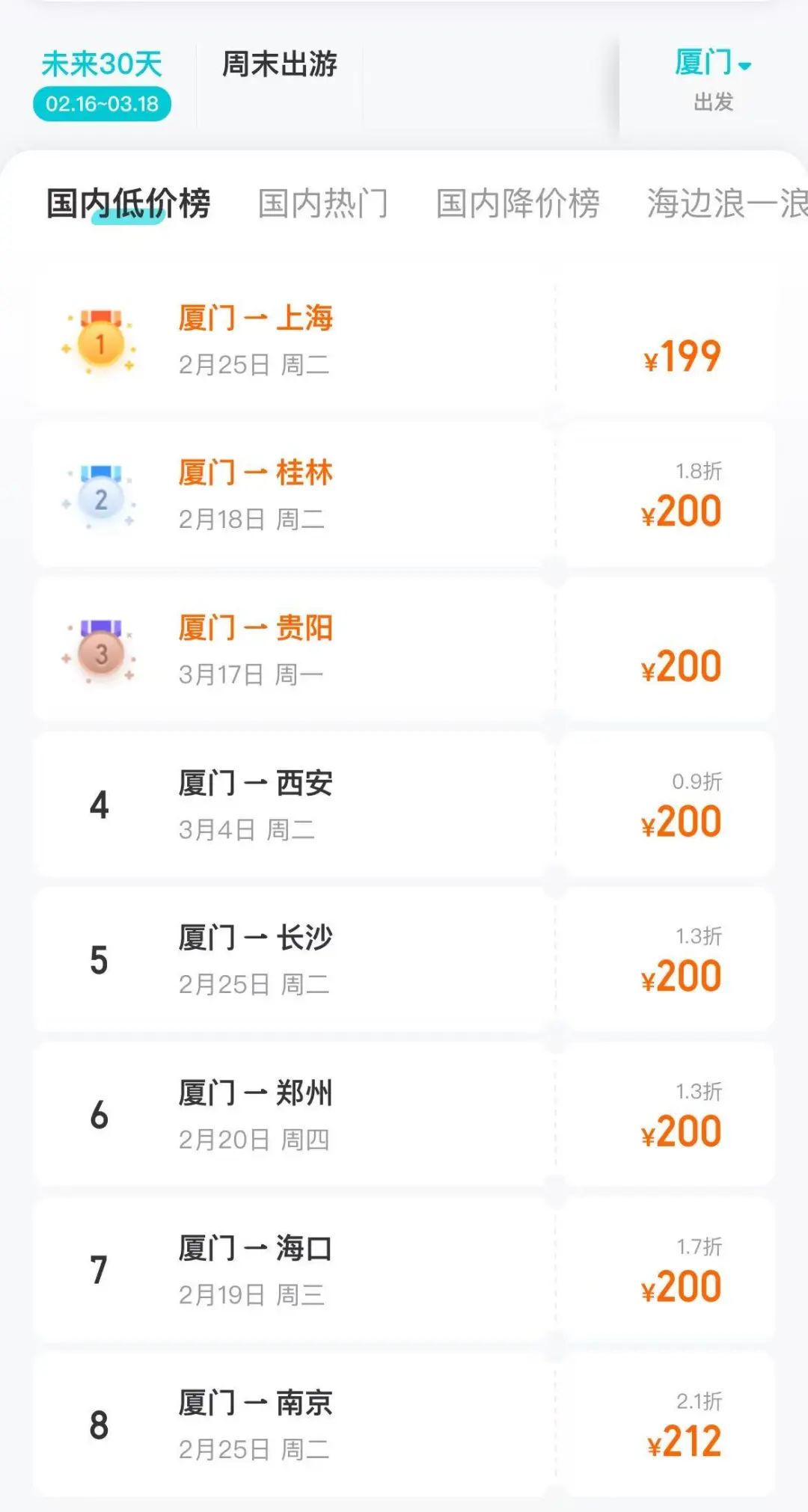
Task: Switch to the 周末出游 tab
Action: click(x=279, y=65)
